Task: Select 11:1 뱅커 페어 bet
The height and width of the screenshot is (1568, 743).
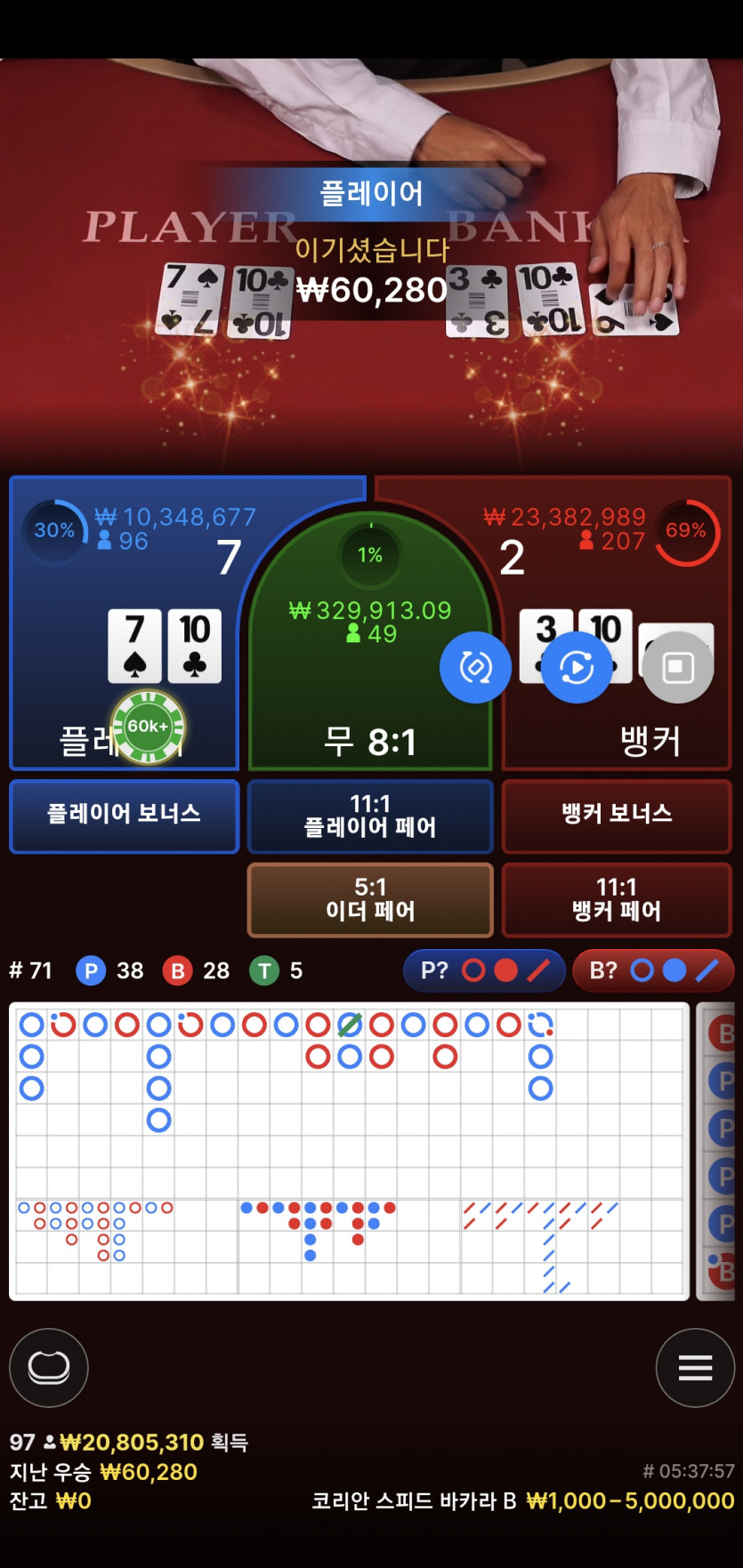Action: click(x=616, y=898)
